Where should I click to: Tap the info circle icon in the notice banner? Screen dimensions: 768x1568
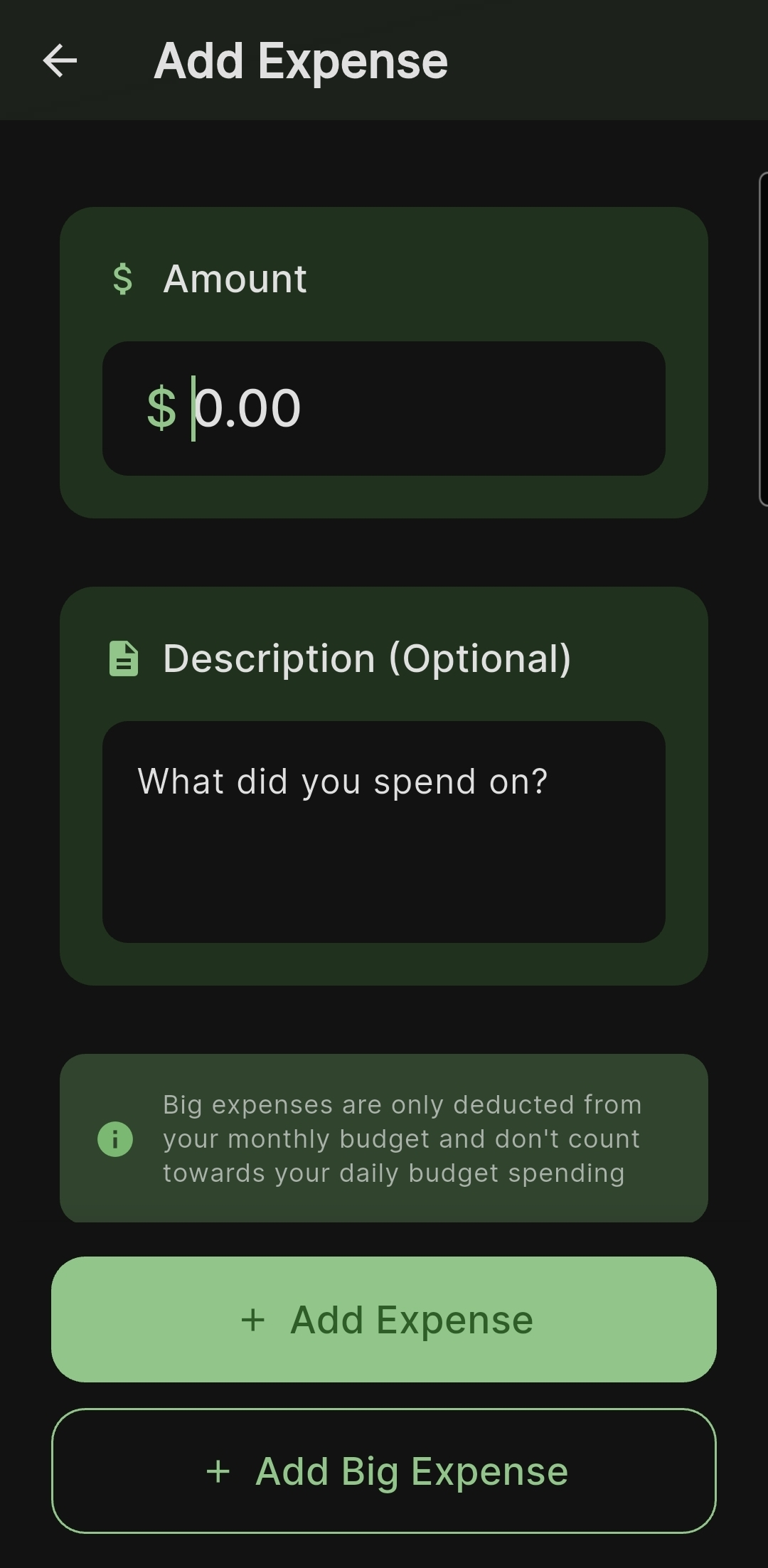(116, 1138)
